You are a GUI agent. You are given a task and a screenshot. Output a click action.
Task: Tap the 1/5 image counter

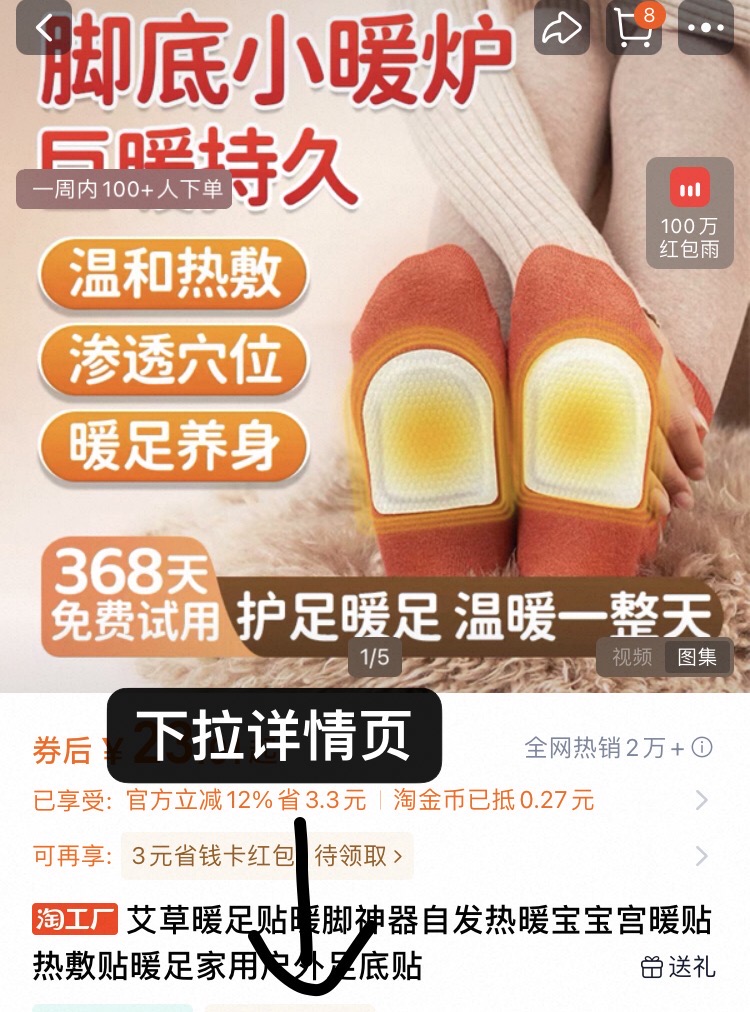pyautogui.click(x=375, y=657)
